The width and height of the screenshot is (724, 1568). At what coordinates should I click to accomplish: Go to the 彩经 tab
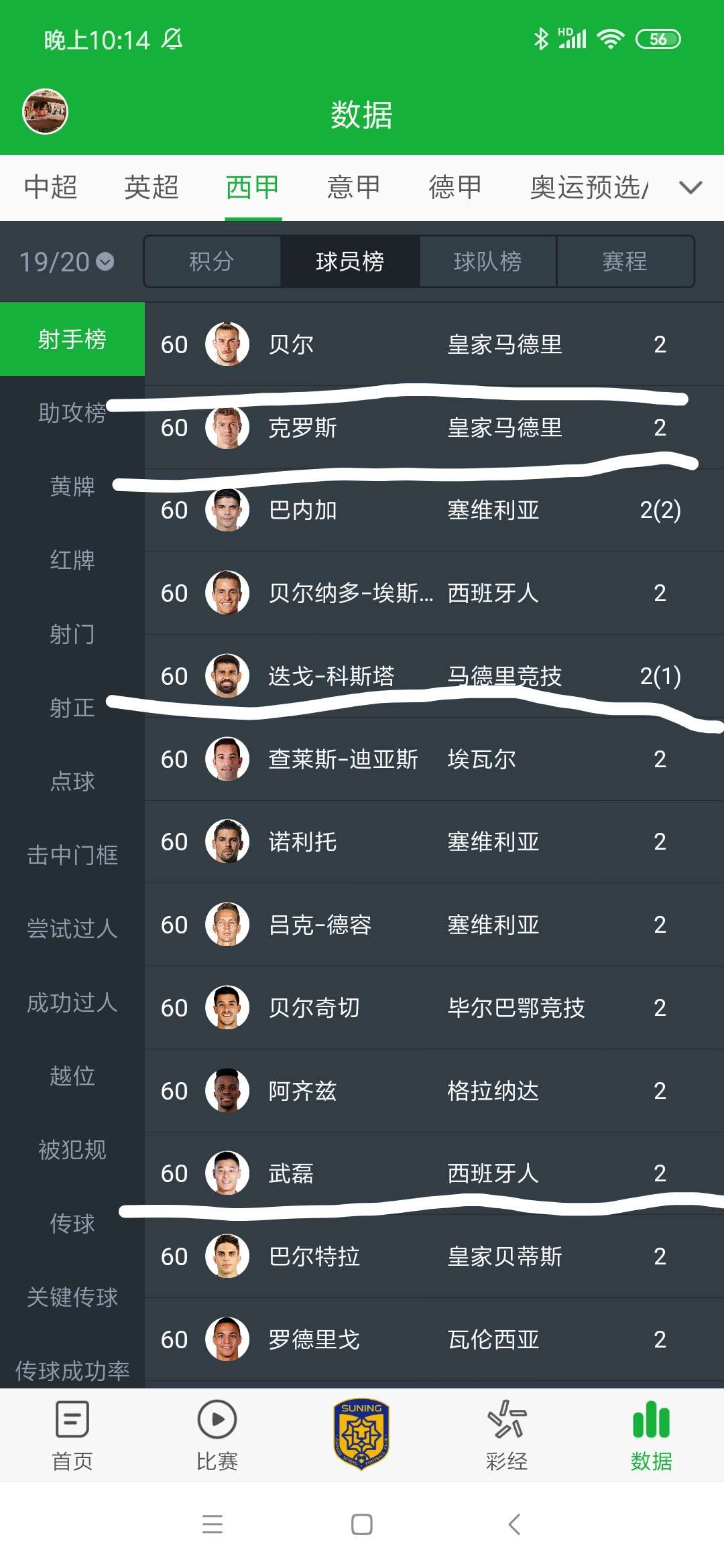pos(507,1435)
